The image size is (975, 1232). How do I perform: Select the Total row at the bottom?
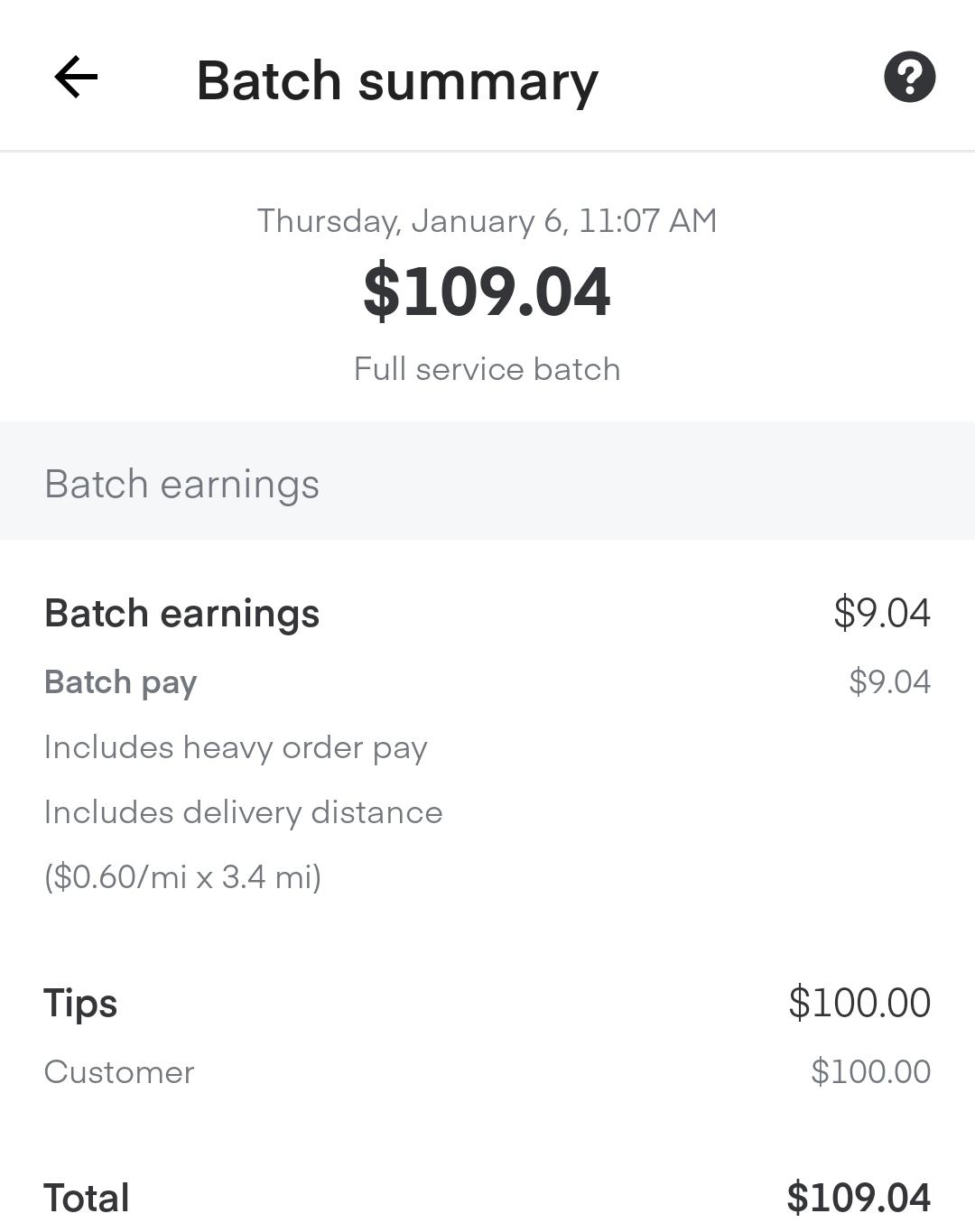coord(86,1198)
